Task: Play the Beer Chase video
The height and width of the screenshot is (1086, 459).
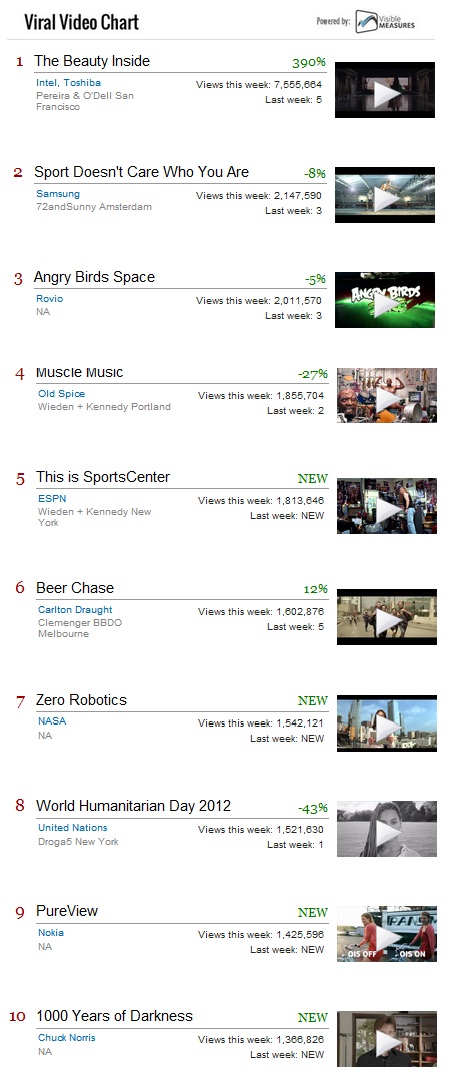Action: point(387,617)
